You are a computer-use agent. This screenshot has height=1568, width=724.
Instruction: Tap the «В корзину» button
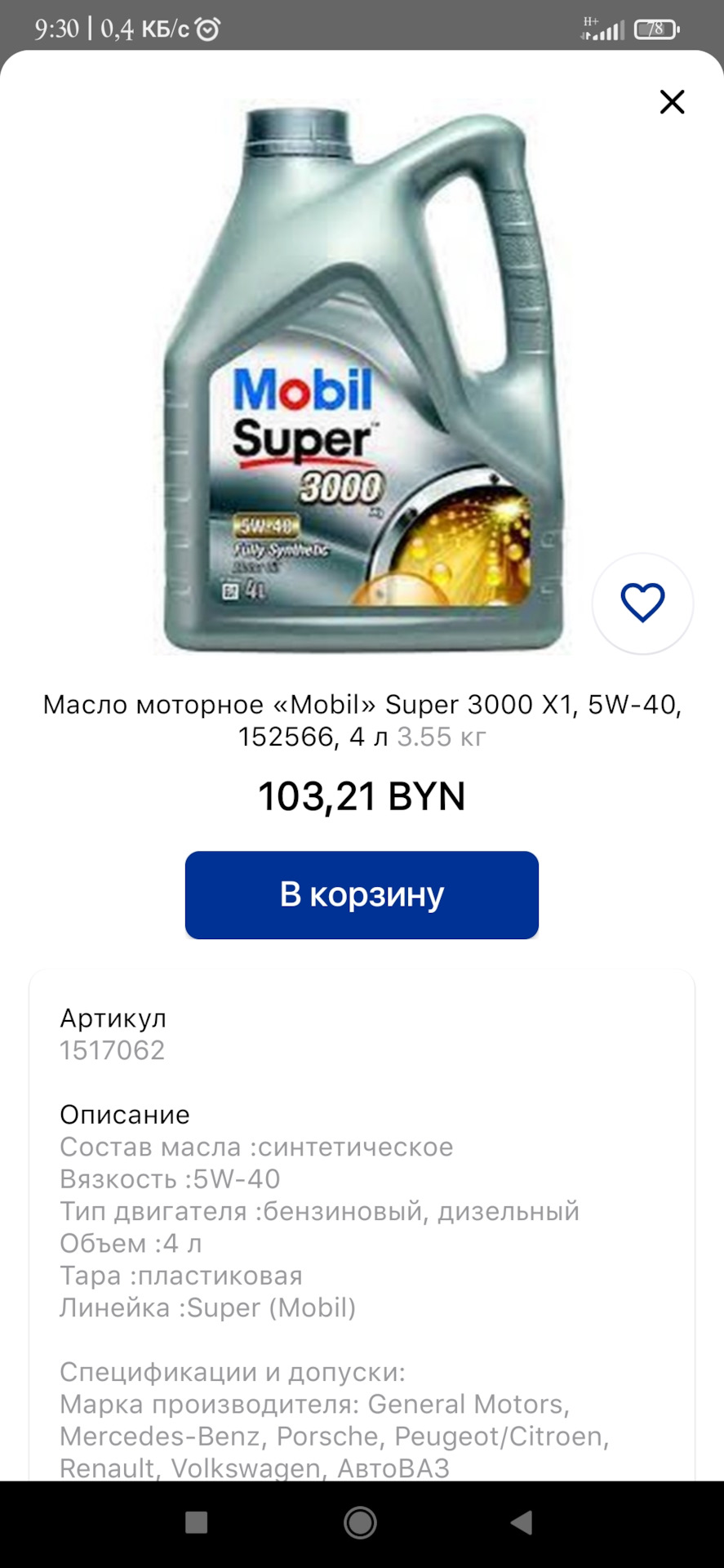pos(362,895)
